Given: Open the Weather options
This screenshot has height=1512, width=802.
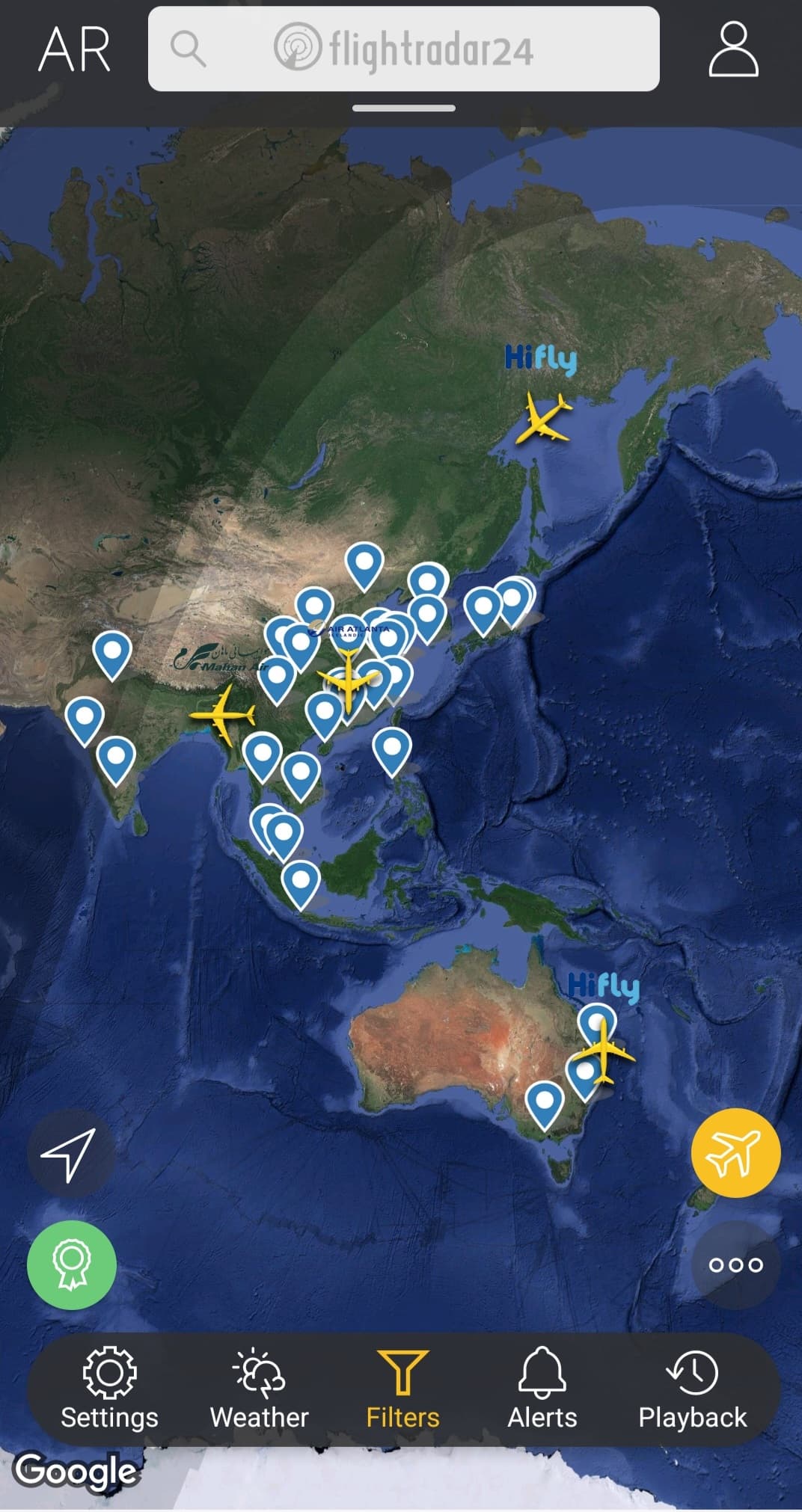Looking at the screenshot, I should coord(259,1390).
